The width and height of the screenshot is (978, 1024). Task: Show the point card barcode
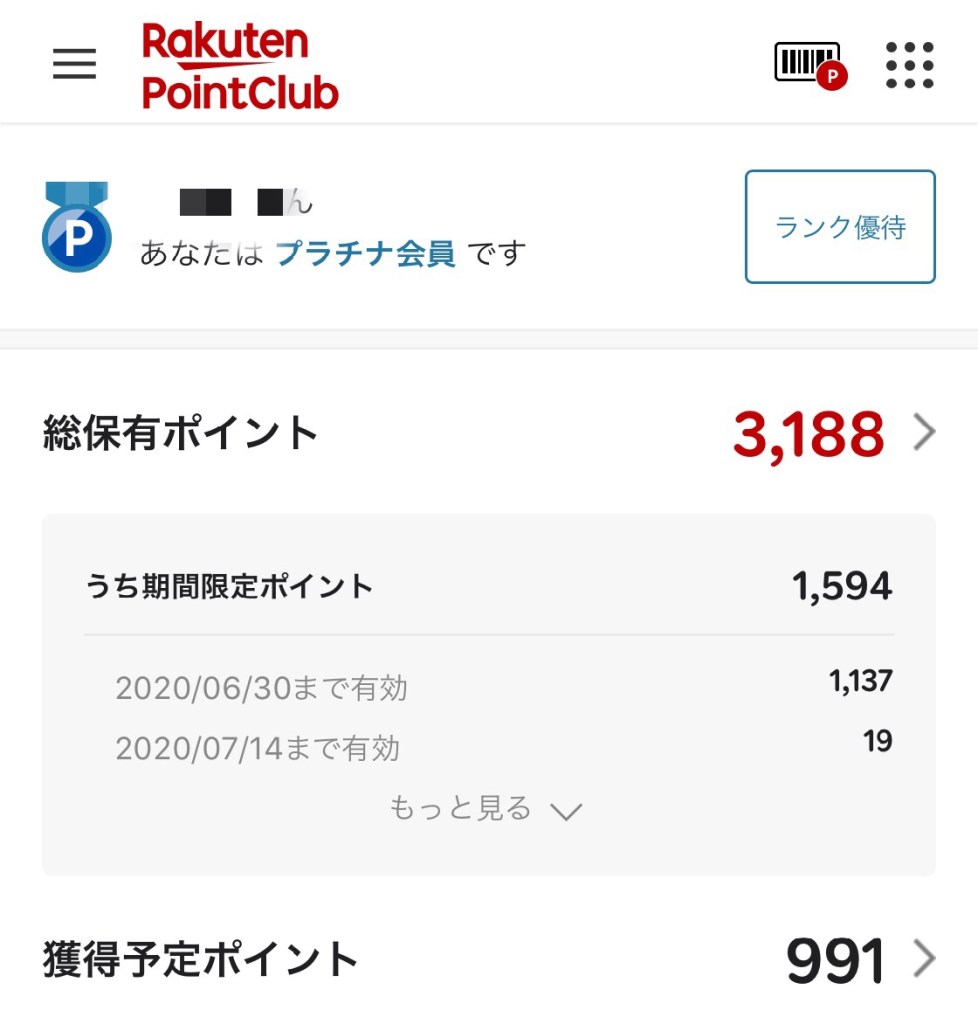click(809, 64)
